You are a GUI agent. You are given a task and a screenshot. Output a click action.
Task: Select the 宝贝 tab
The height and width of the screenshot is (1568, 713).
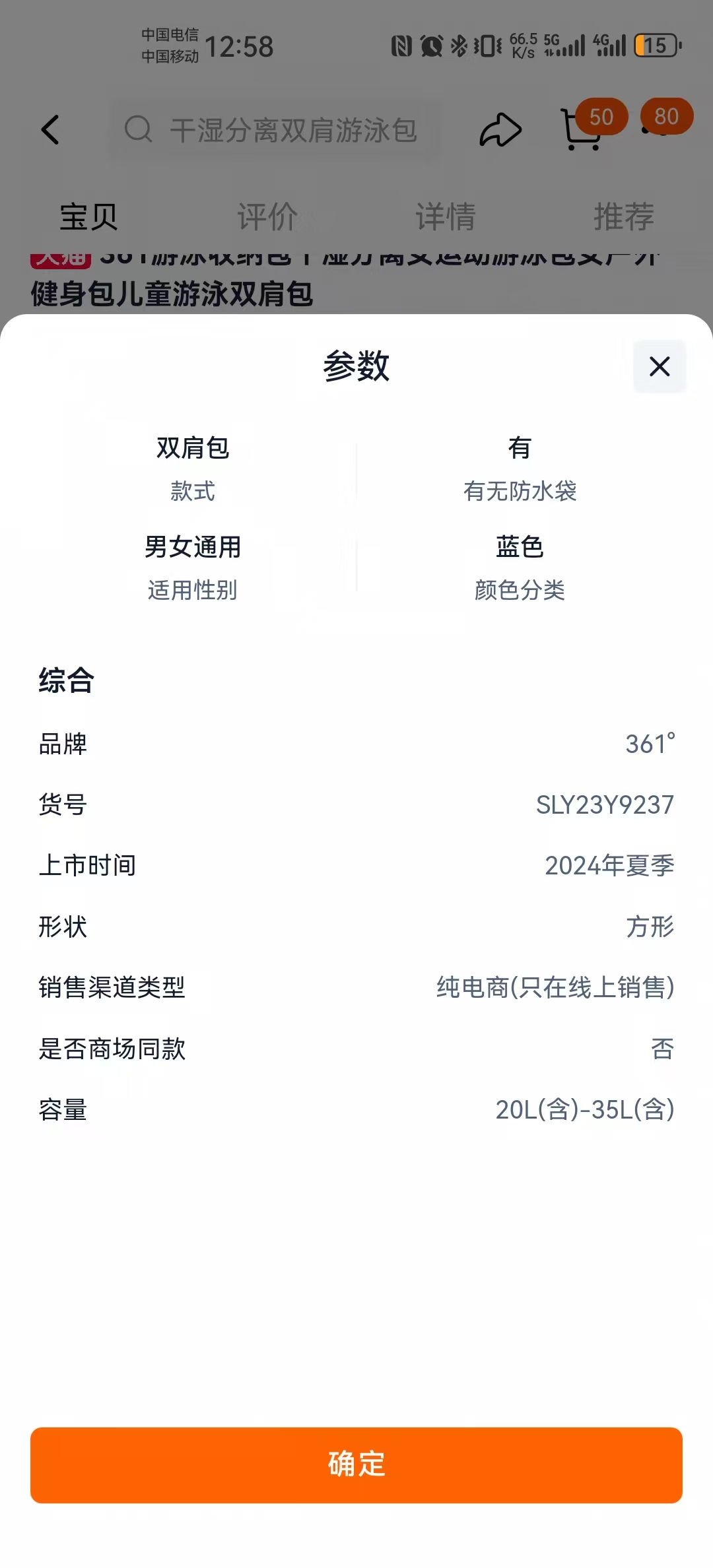[89, 216]
